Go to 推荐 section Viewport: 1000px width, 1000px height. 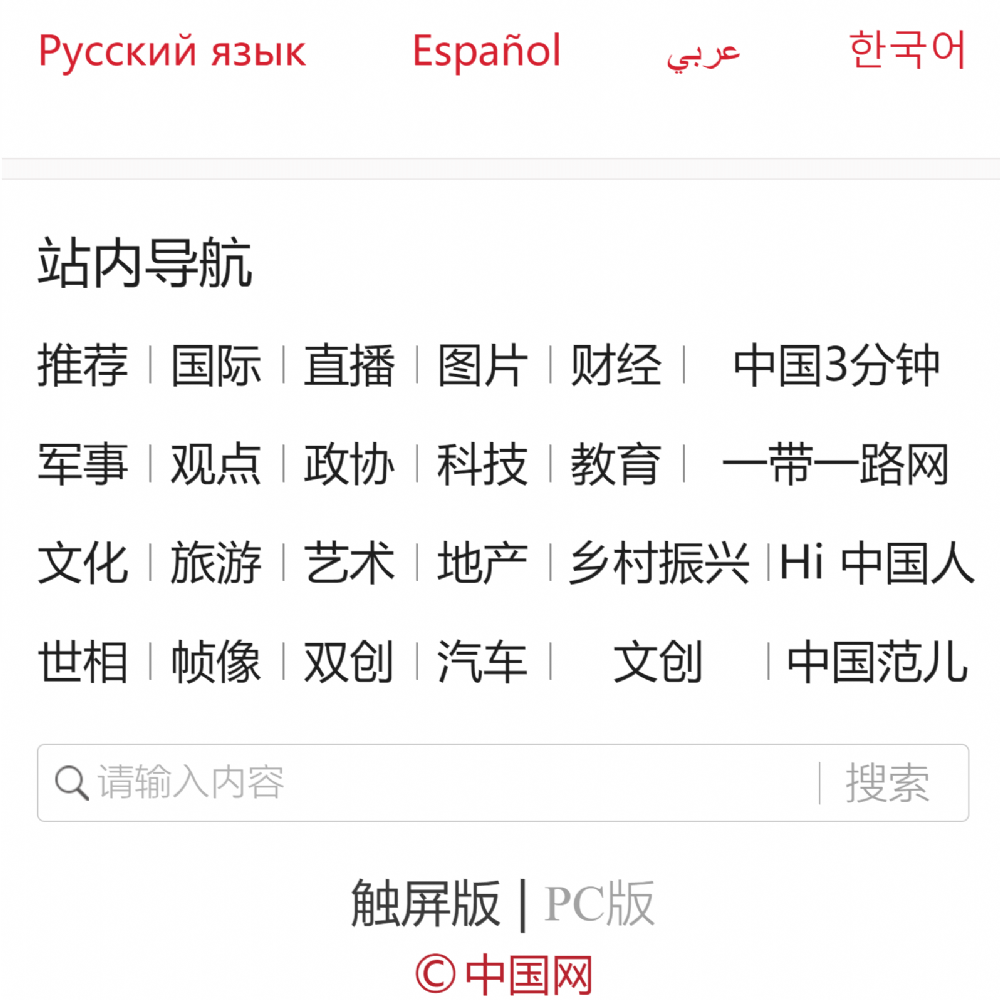click(83, 365)
